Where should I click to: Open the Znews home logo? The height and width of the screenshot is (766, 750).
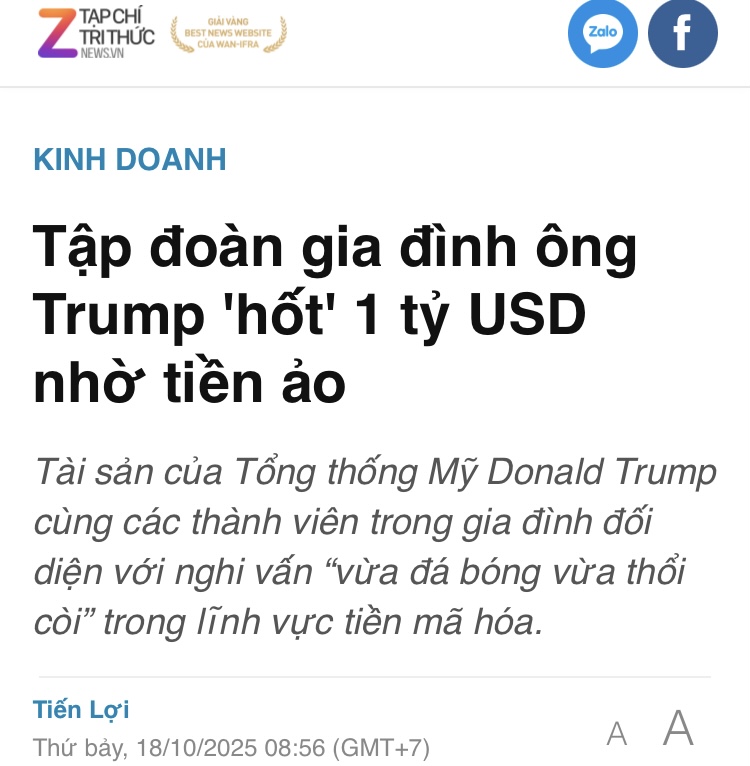(95, 33)
